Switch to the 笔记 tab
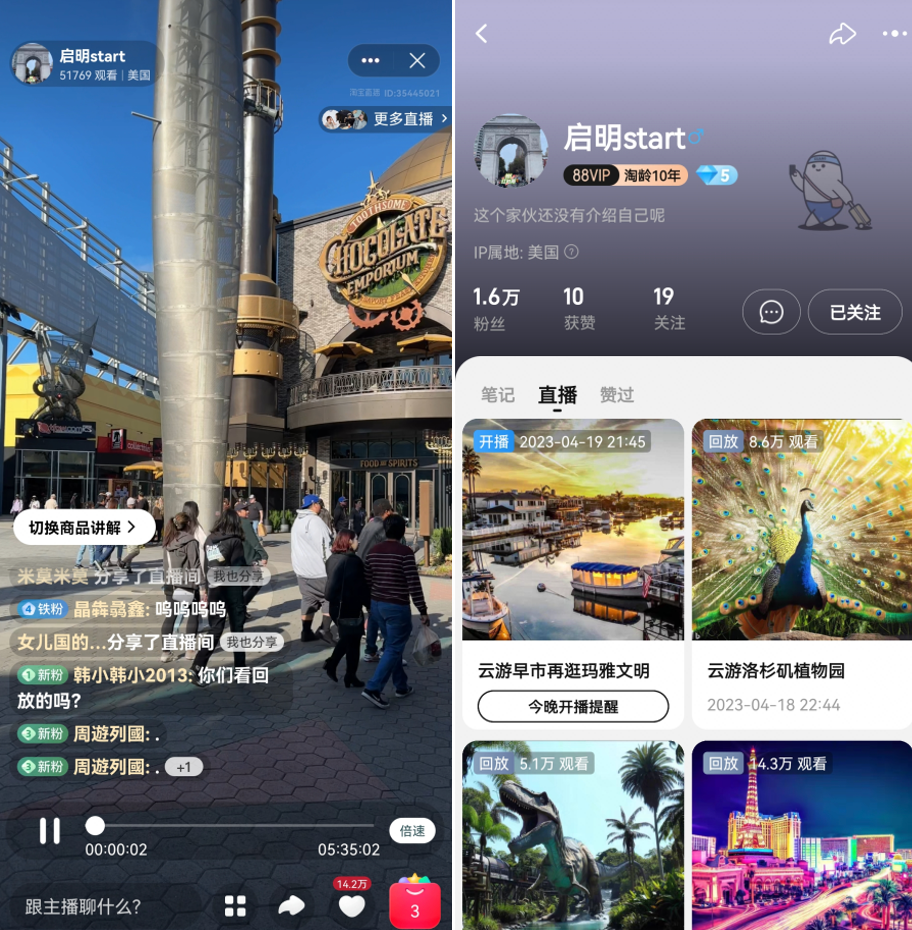This screenshot has width=912, height=930. pos(497,395)
